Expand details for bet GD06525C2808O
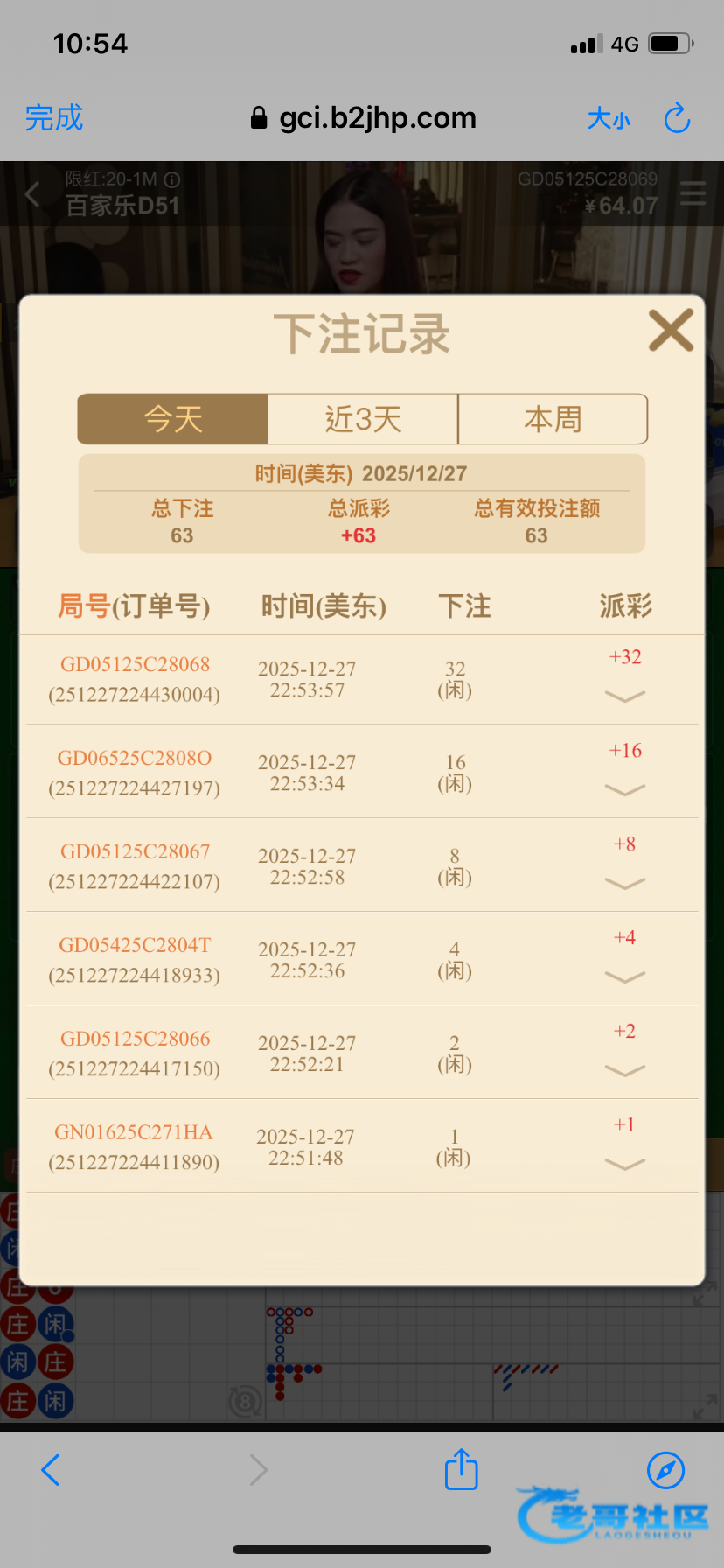 tap(624, 790)
